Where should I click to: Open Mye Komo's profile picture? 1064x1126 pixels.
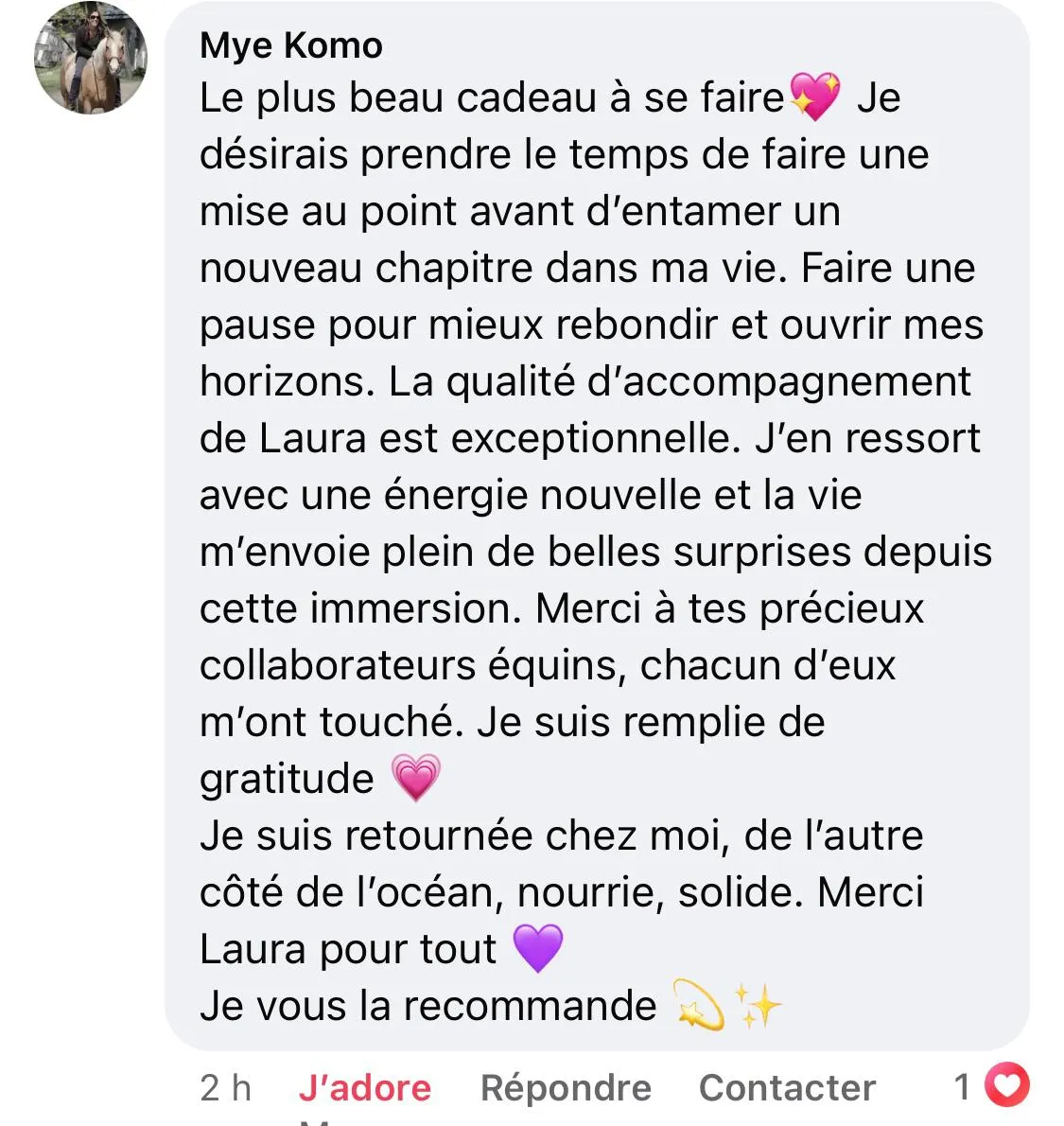(x=91, y=59)
